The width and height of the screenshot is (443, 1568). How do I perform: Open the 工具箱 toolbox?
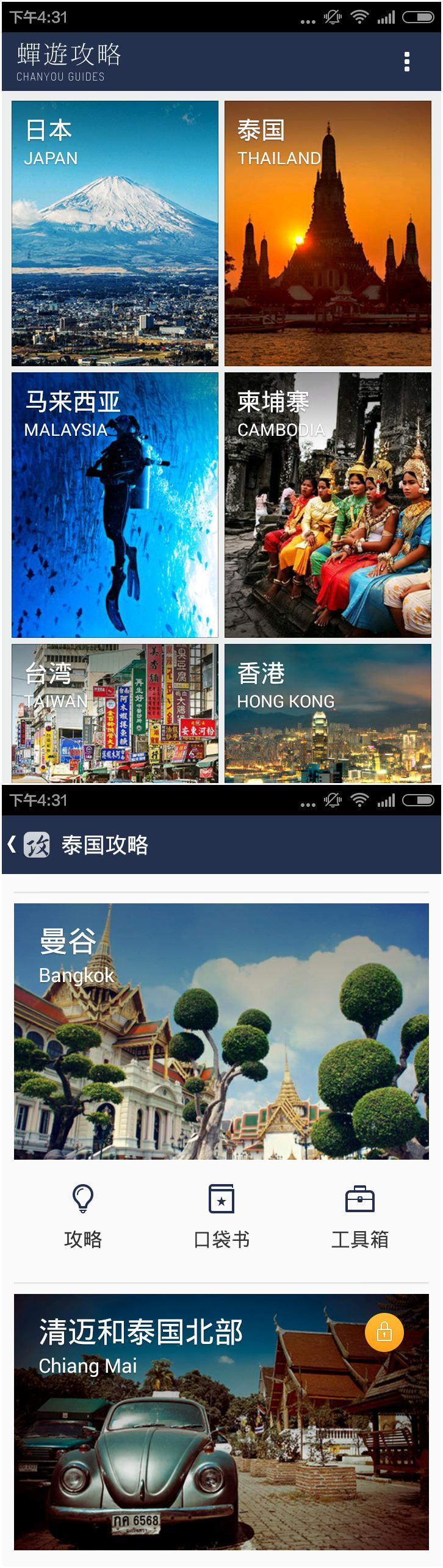360,1216
